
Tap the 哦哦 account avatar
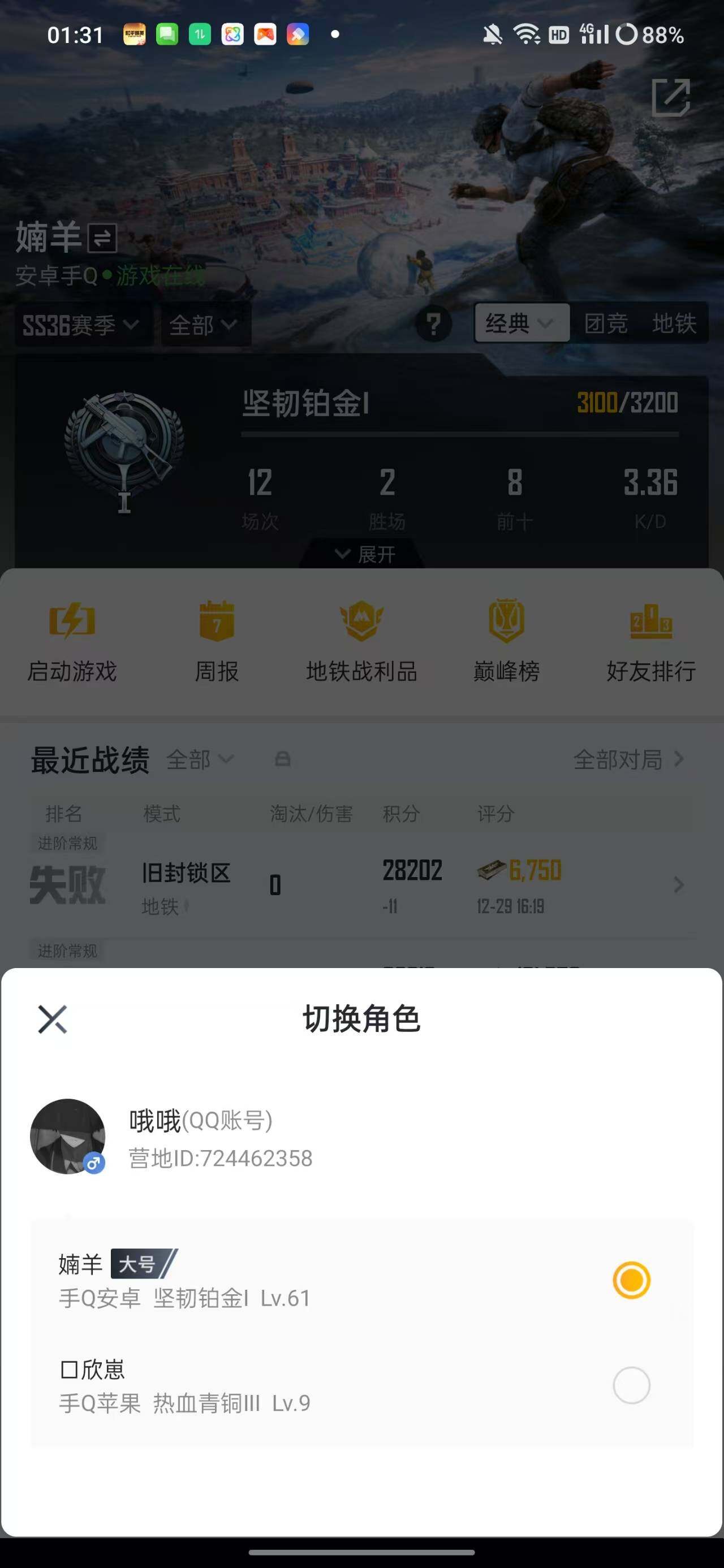tap(69, 1136)
